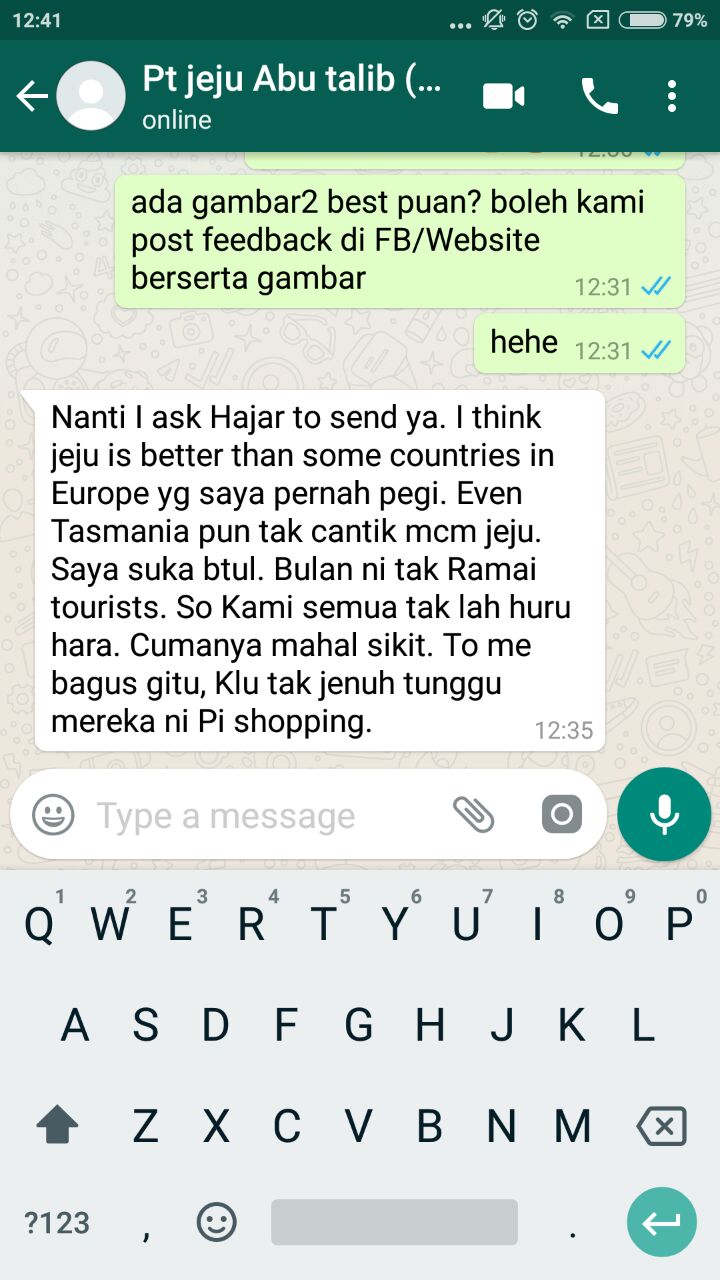Tap the backspace key on keyboard

(x=662, y=1126)
